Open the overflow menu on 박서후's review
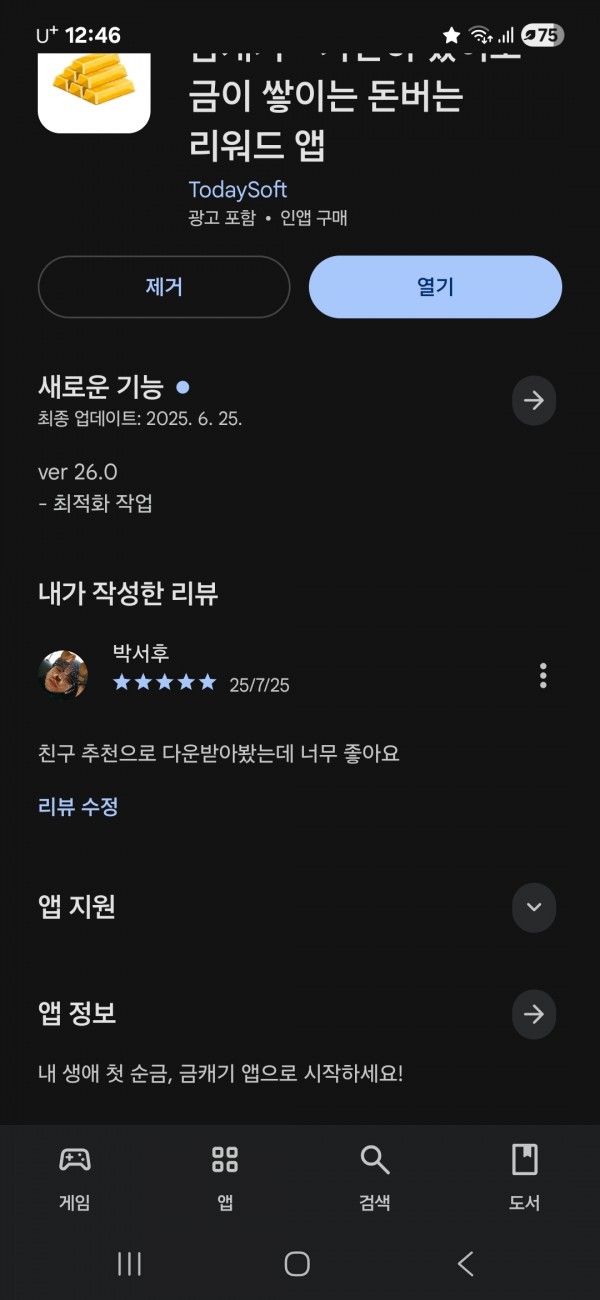Viewport: 600px width, 1300px height. [x=543, y=675]
